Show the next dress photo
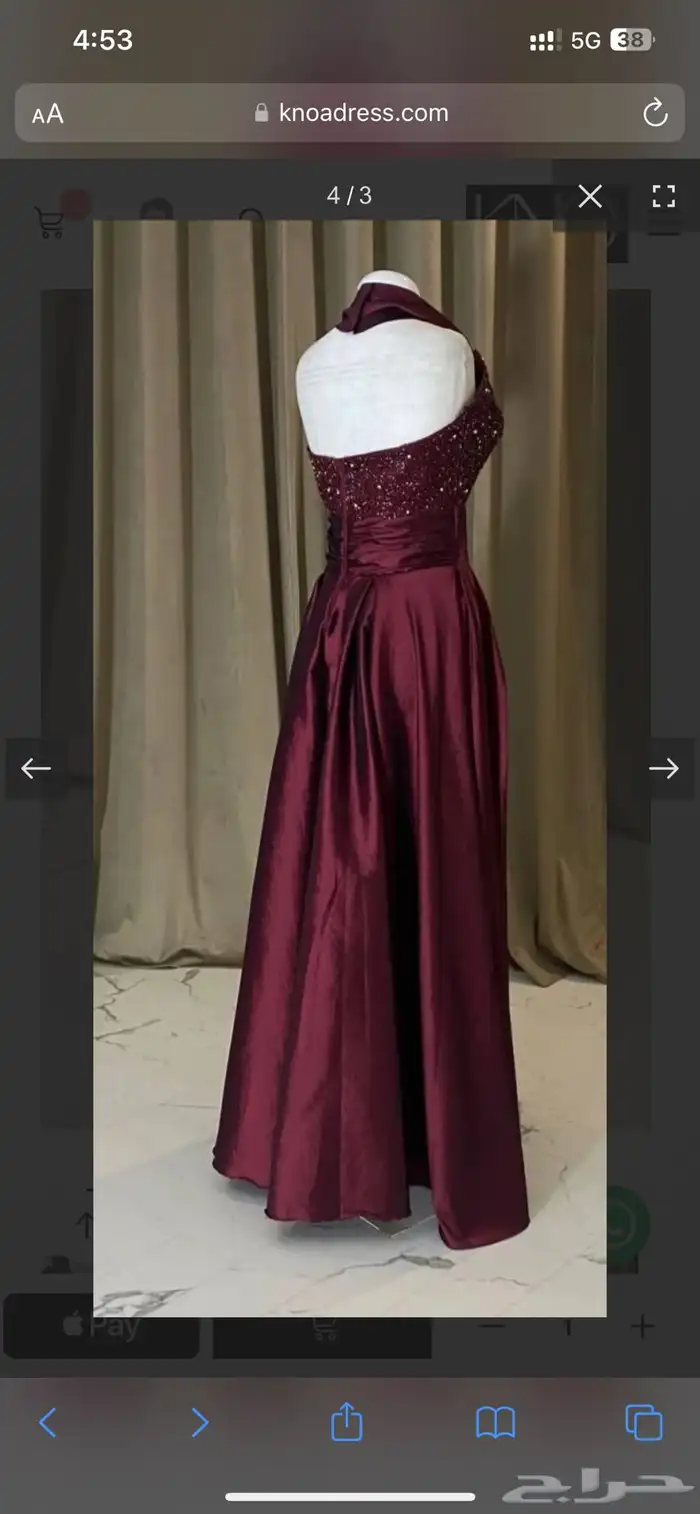 click(x=663, y=768)
